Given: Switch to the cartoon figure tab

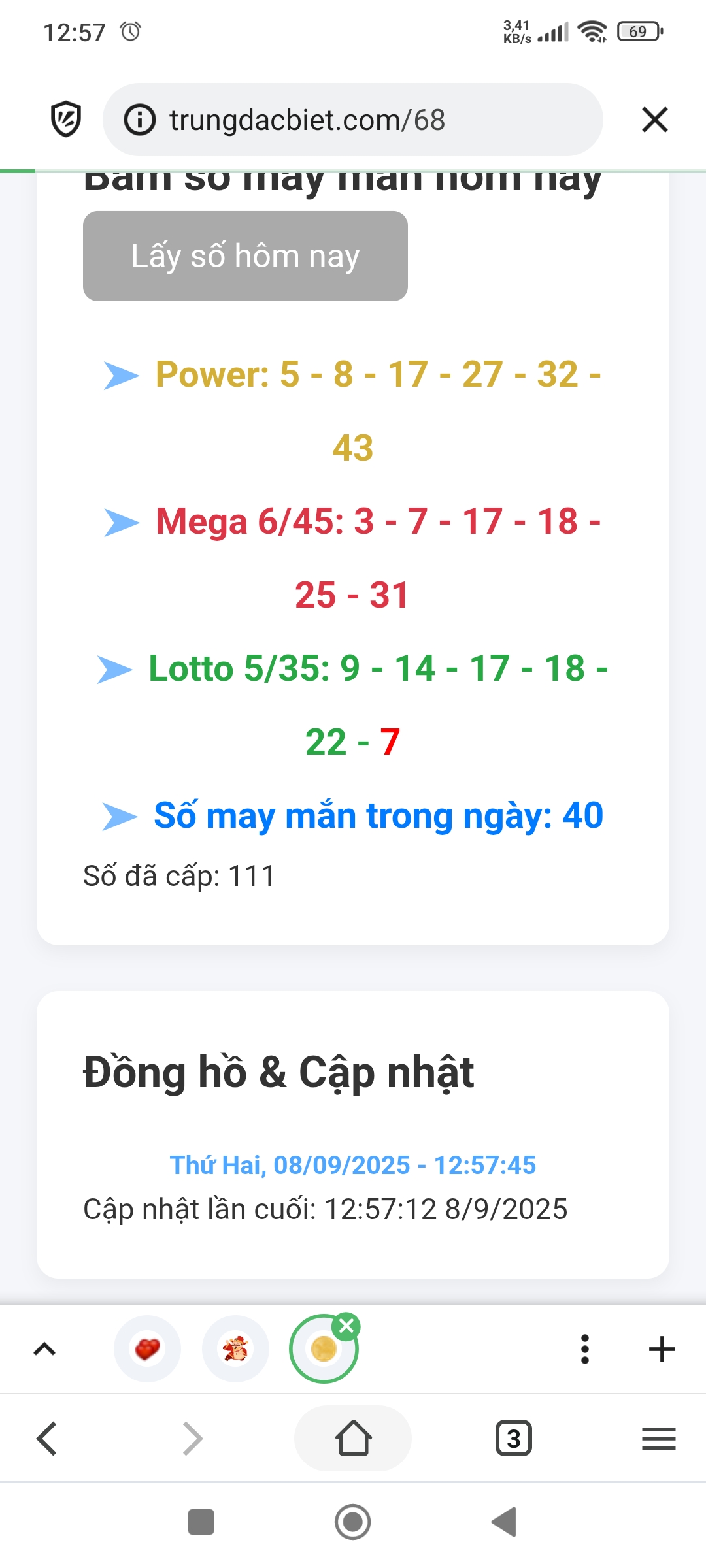Looking at the screenshot, I should click(235, 1349).
